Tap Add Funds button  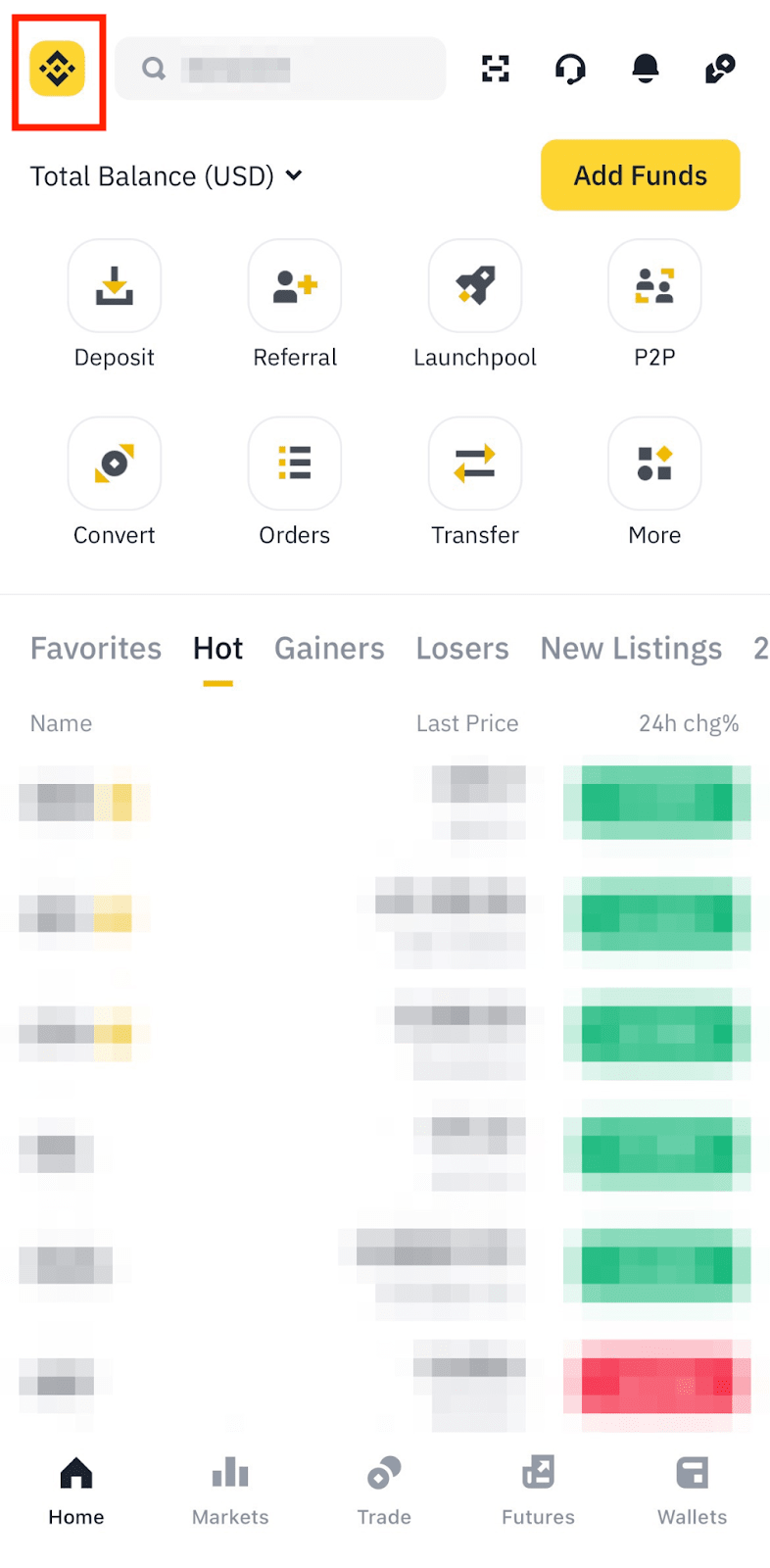click(640, 175)
